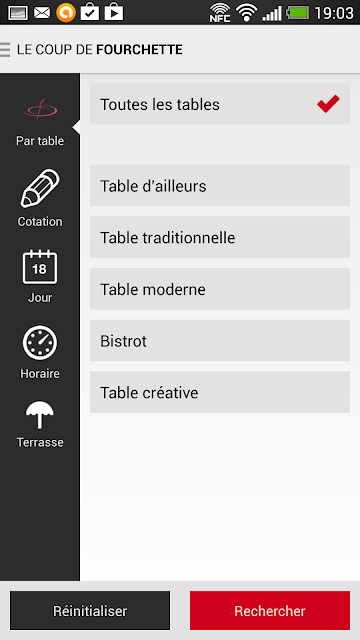Viewport: 360px width, 640px height.
Task: Select the Horaire filter tab
Action: (40, 353)
